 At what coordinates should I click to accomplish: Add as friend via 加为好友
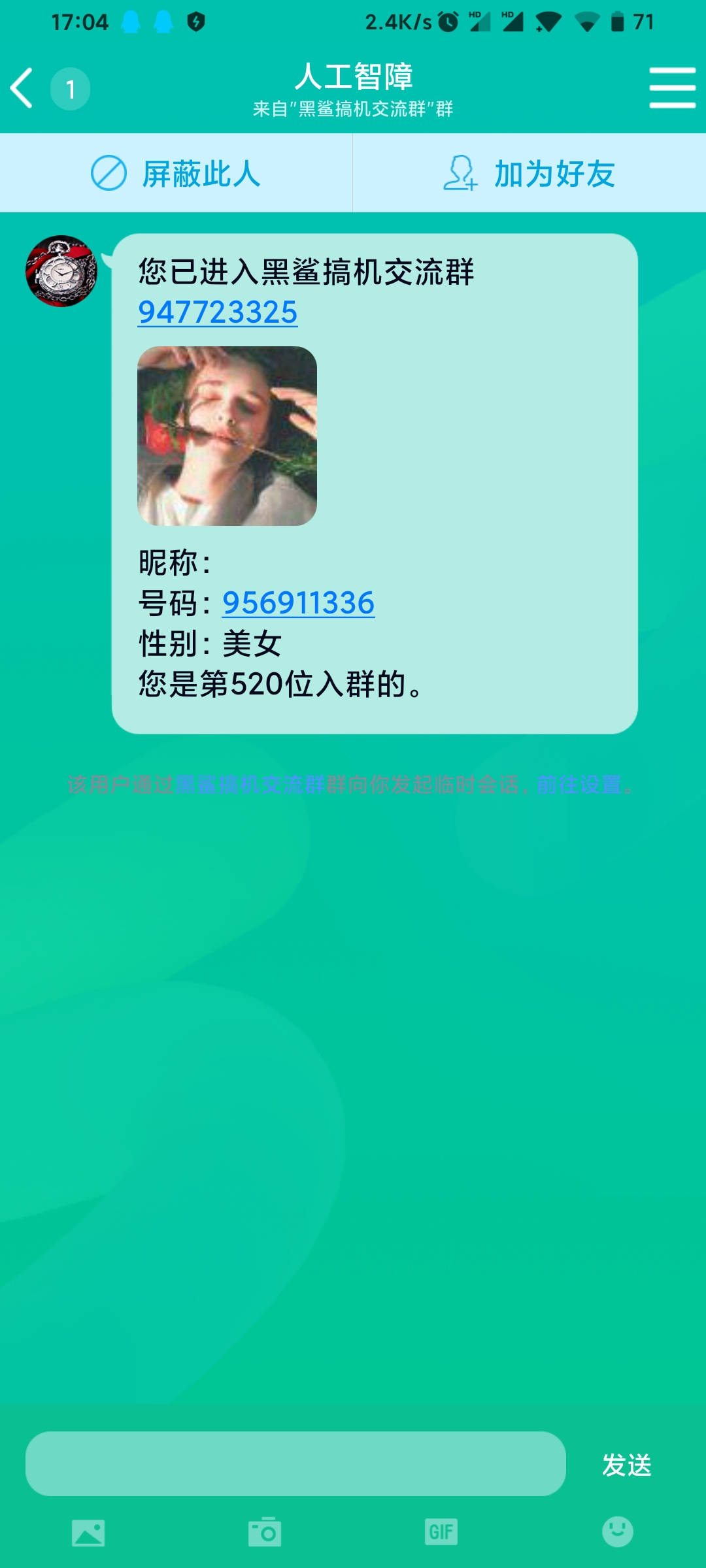pyautogui.click(x=529, y=174)
